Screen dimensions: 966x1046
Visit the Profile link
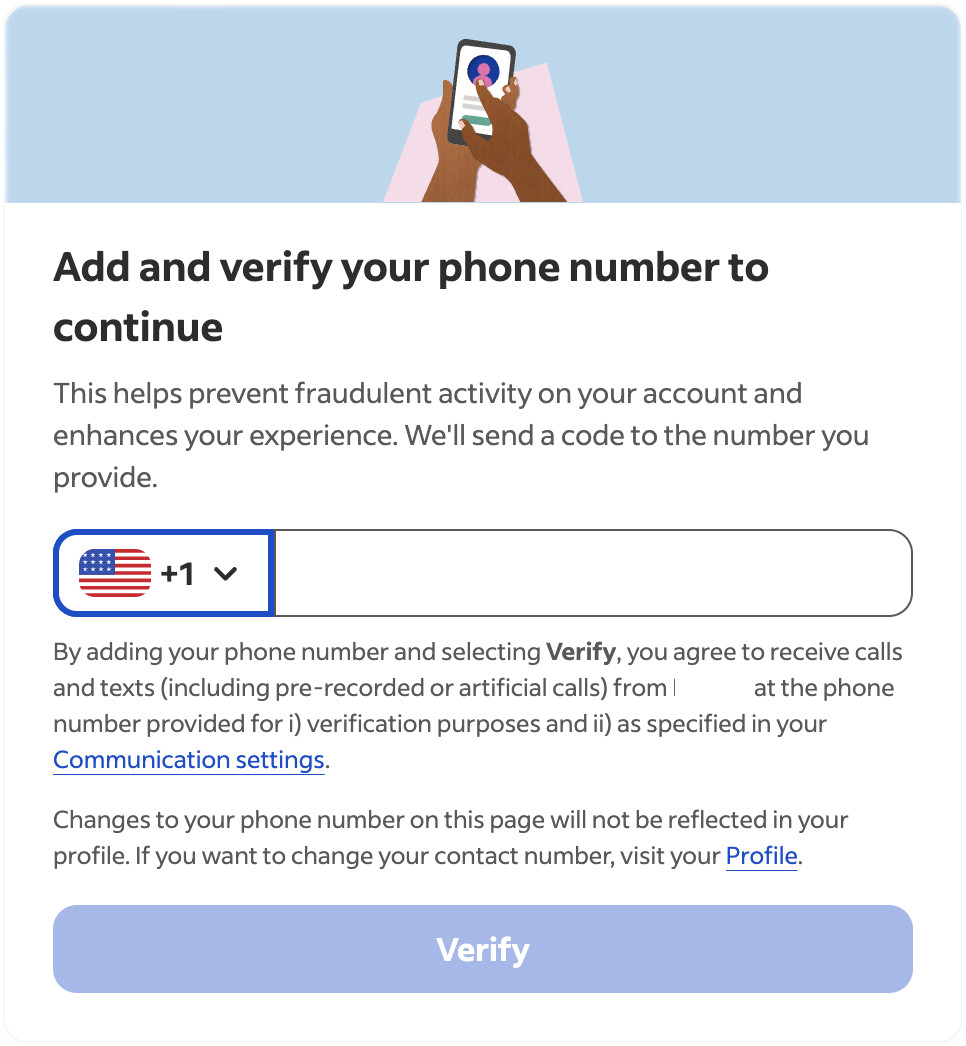click(761, 856)
